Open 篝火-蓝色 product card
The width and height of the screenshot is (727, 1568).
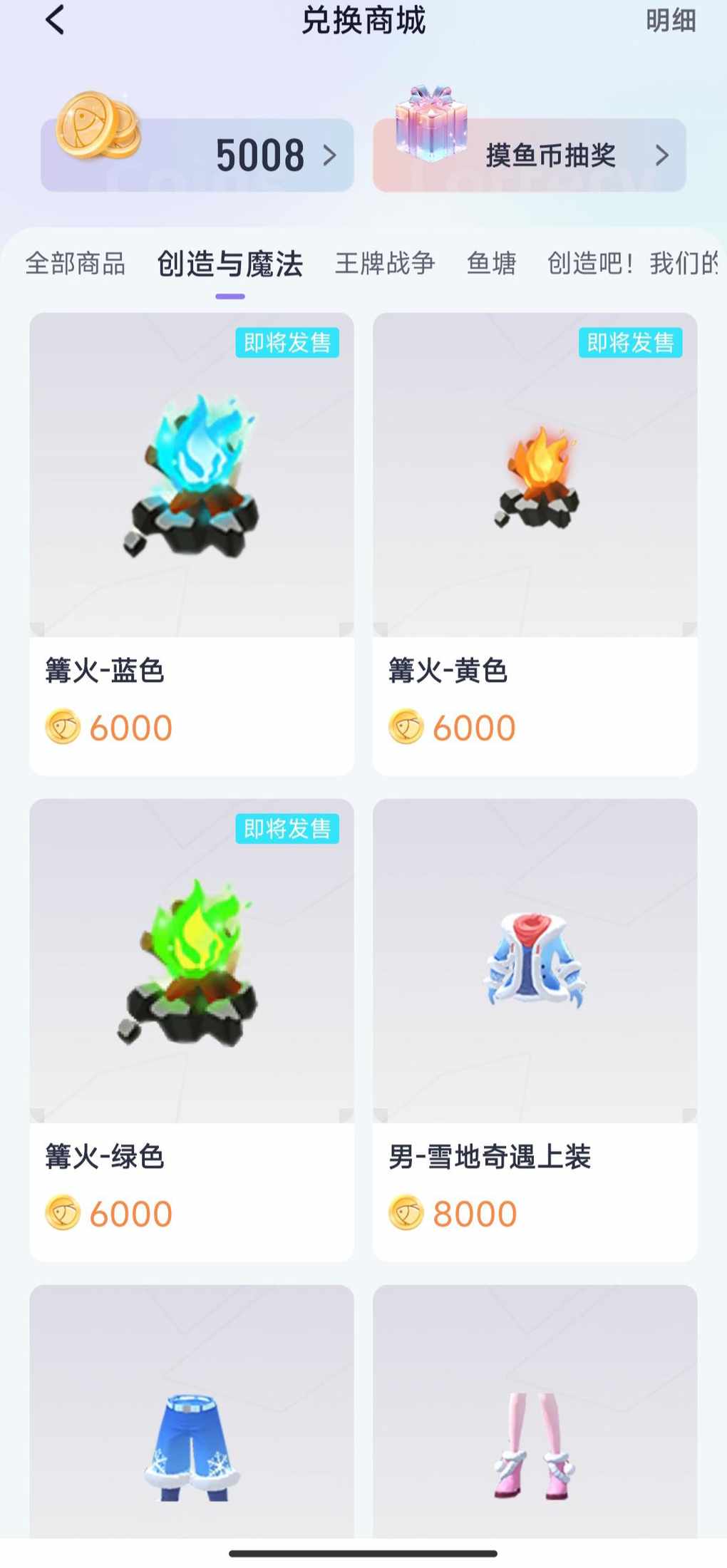[192, 543]
